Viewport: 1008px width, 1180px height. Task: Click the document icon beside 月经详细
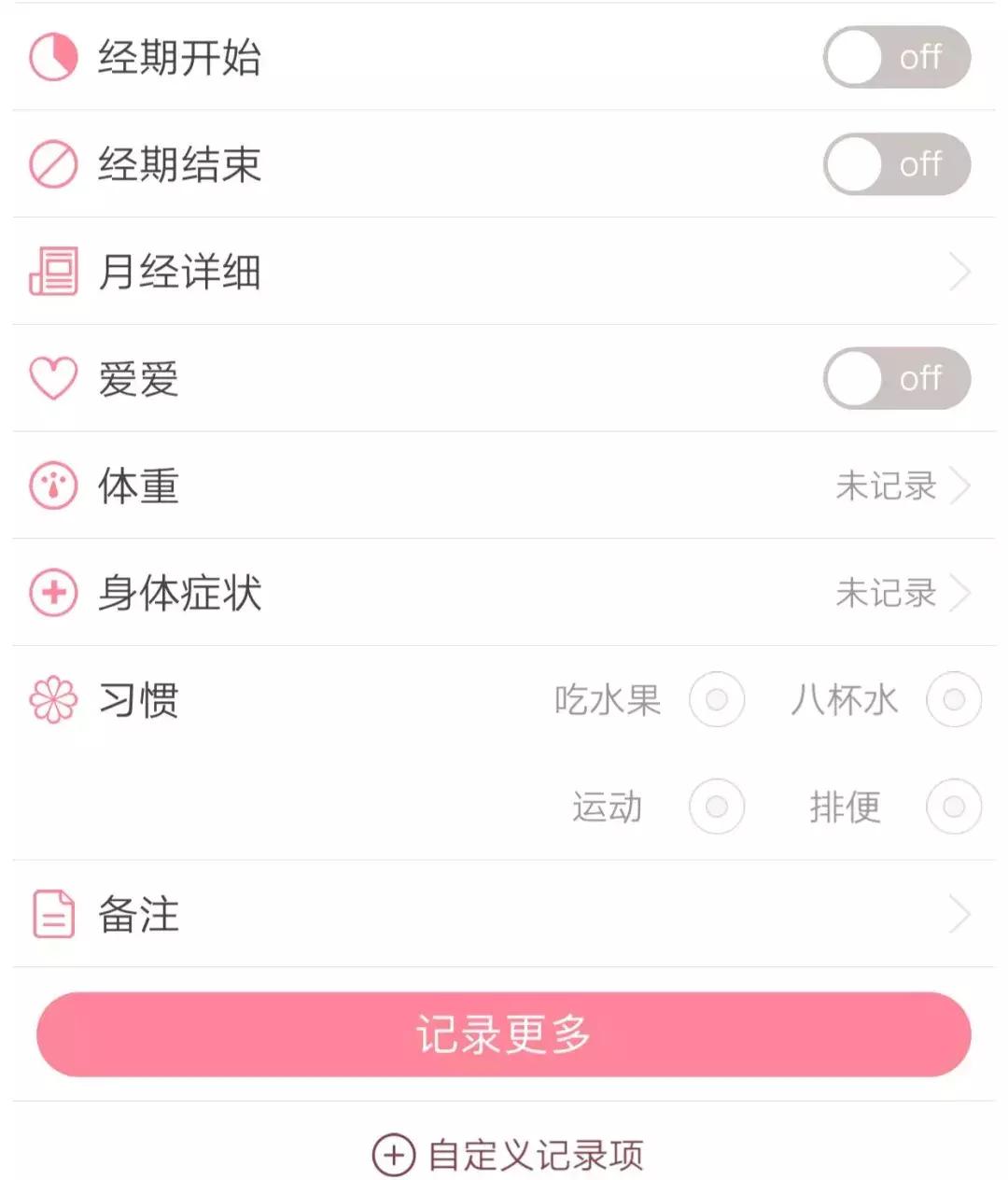[53, 272]
